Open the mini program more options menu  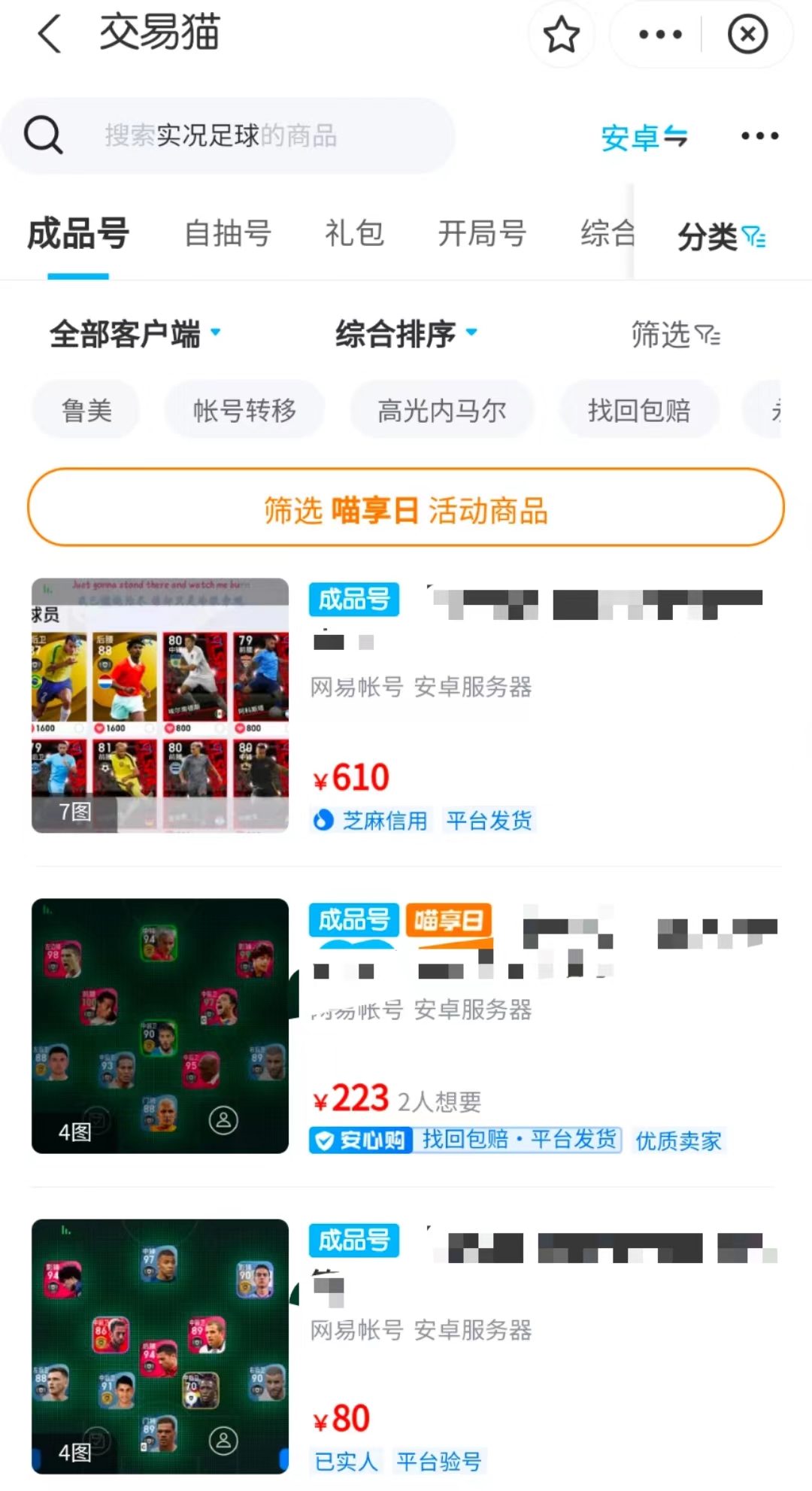(660, 35)
